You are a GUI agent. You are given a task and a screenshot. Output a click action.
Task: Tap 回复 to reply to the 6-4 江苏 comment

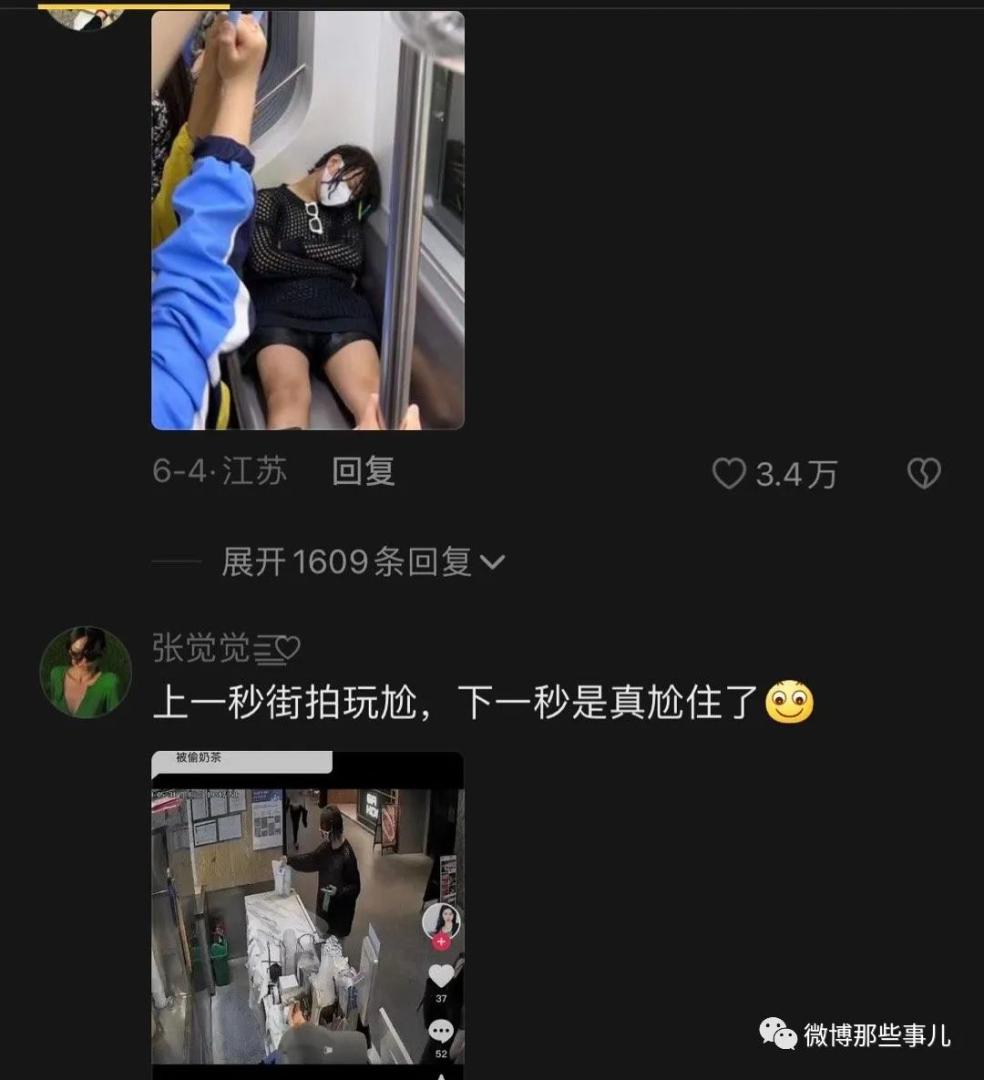coord(363,471)
